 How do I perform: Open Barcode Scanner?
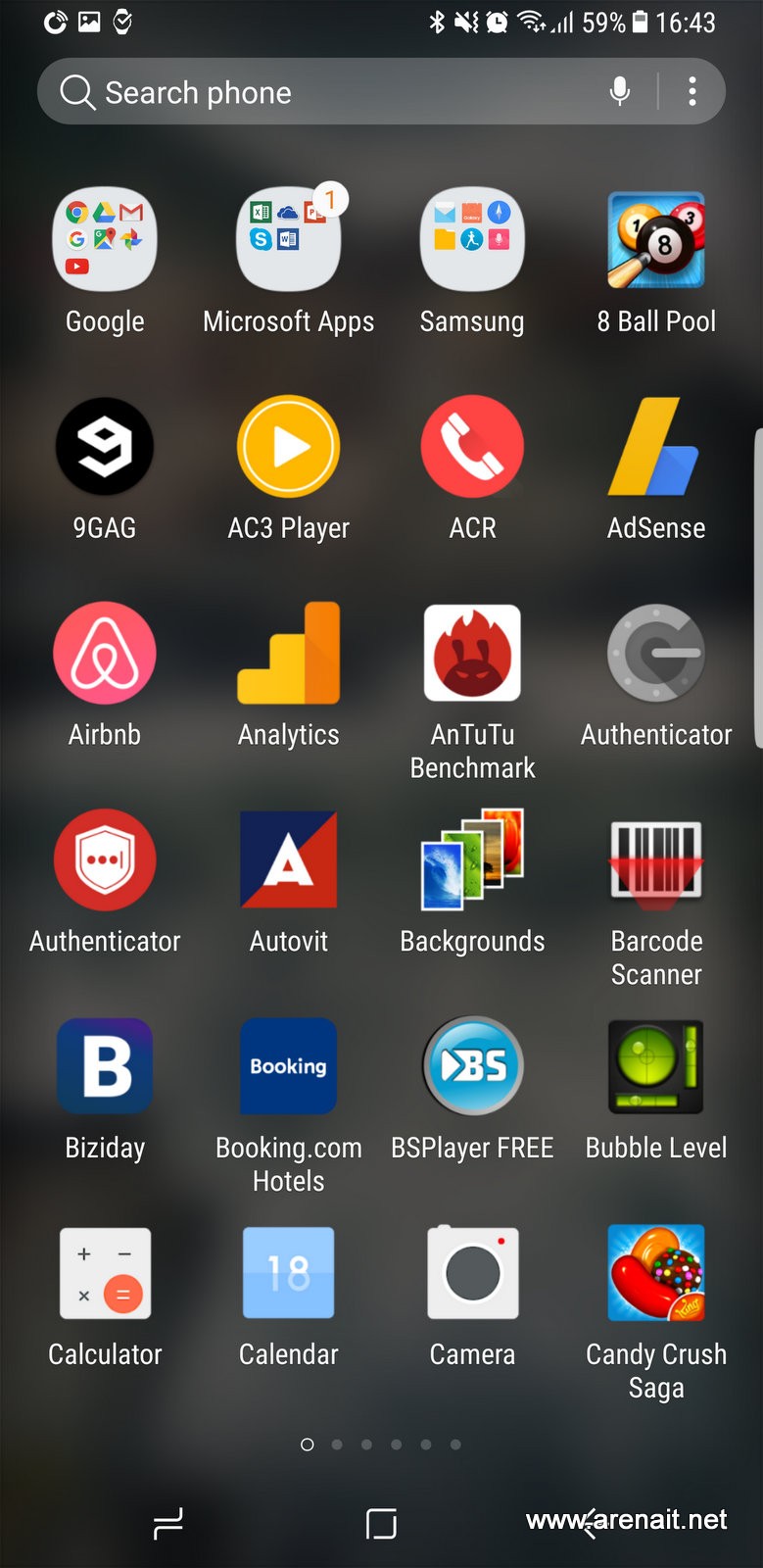[656, 860]
